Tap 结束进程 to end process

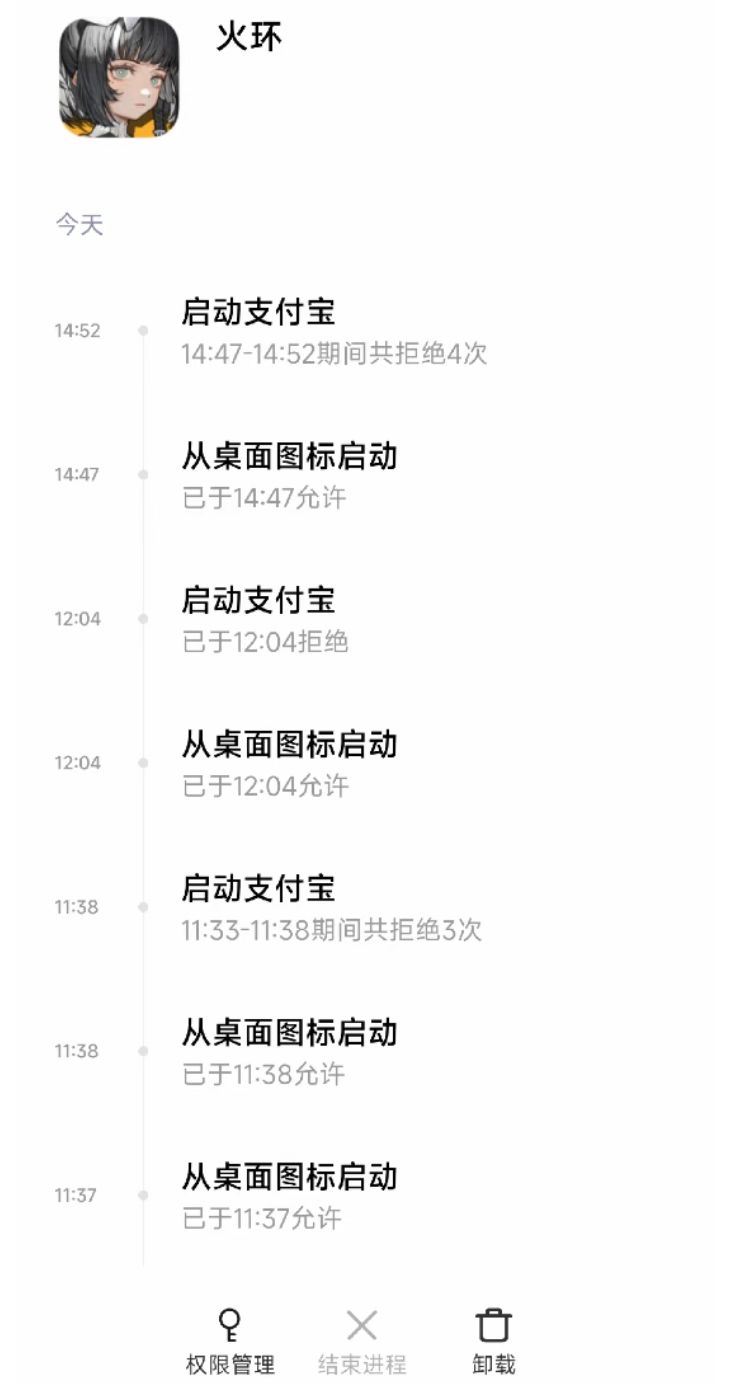click(361, 1340)
